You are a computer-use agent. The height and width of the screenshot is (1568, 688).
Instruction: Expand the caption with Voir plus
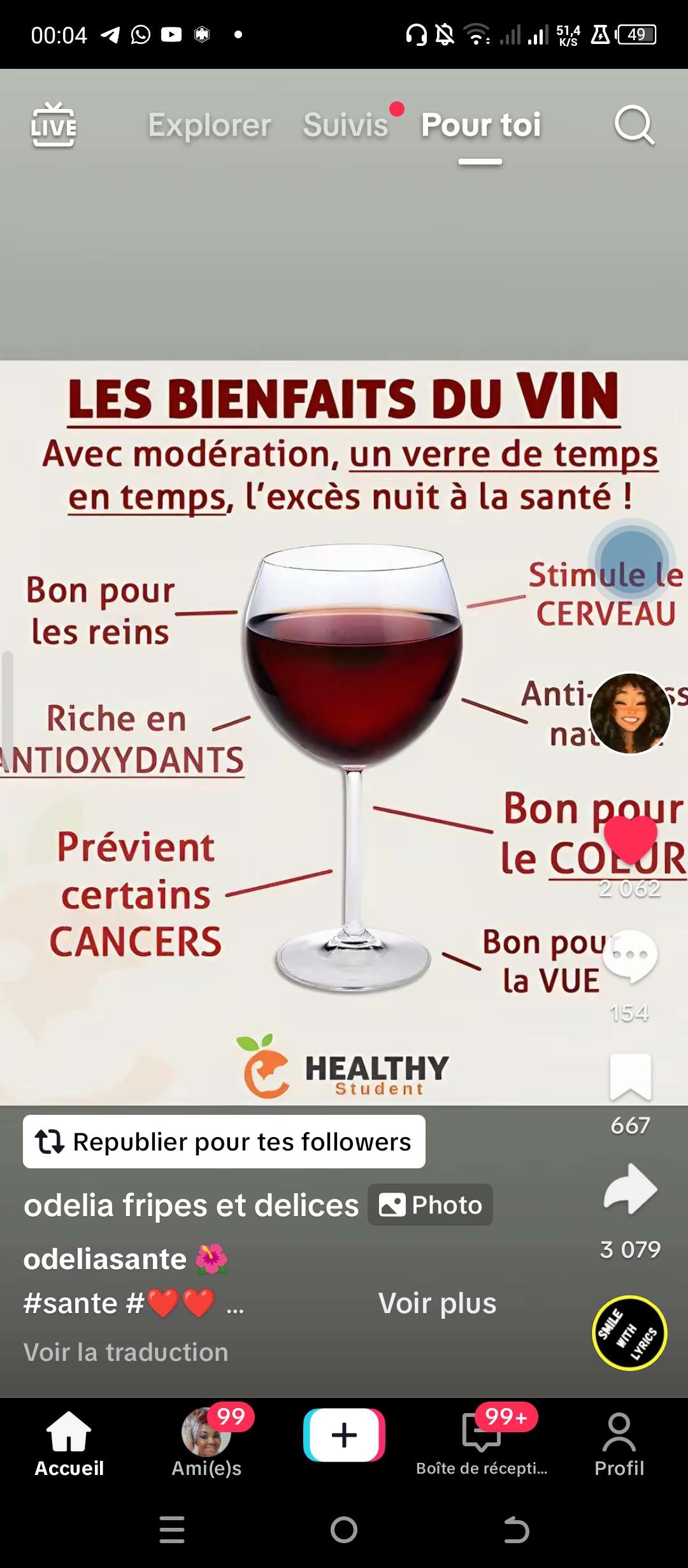[437, 1303]
